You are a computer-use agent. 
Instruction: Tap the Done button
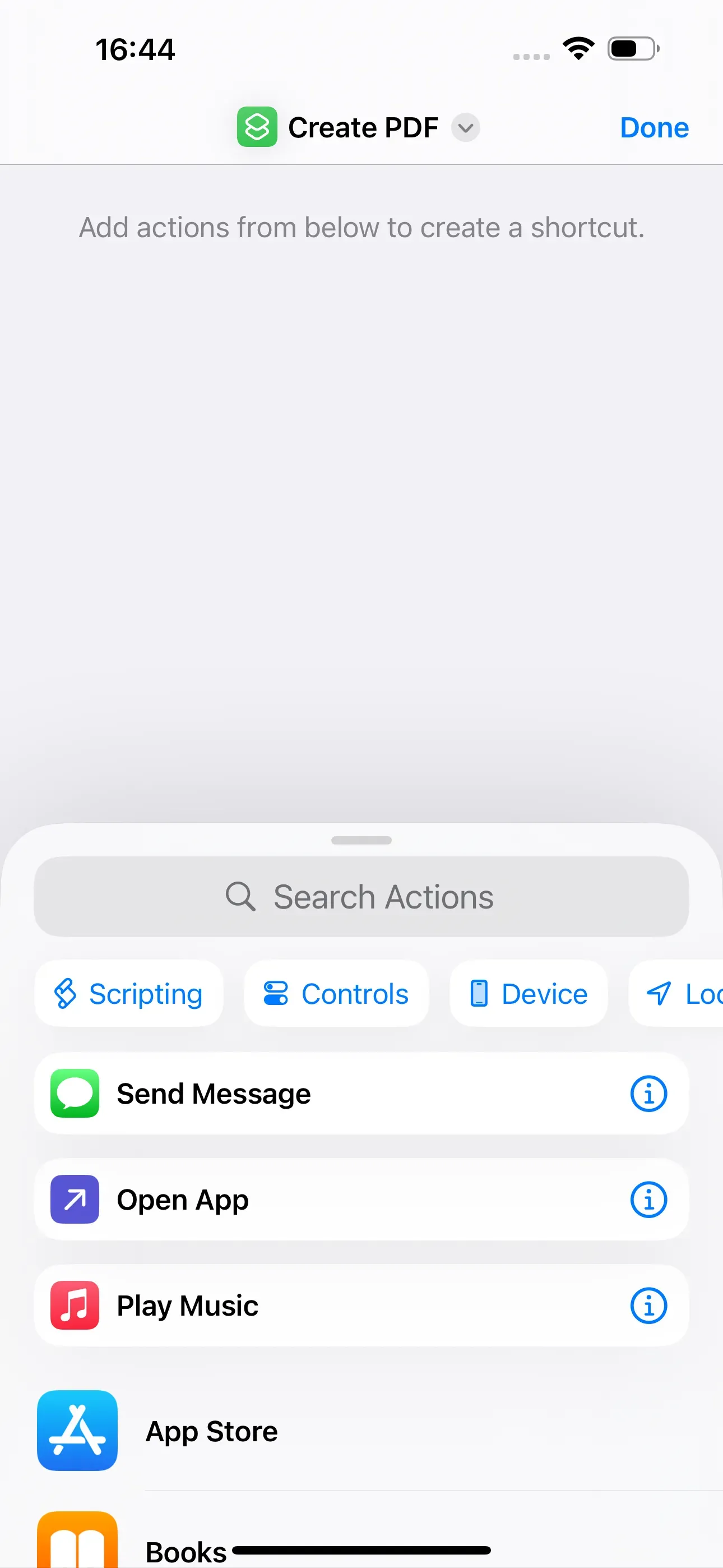coord(654,127)
